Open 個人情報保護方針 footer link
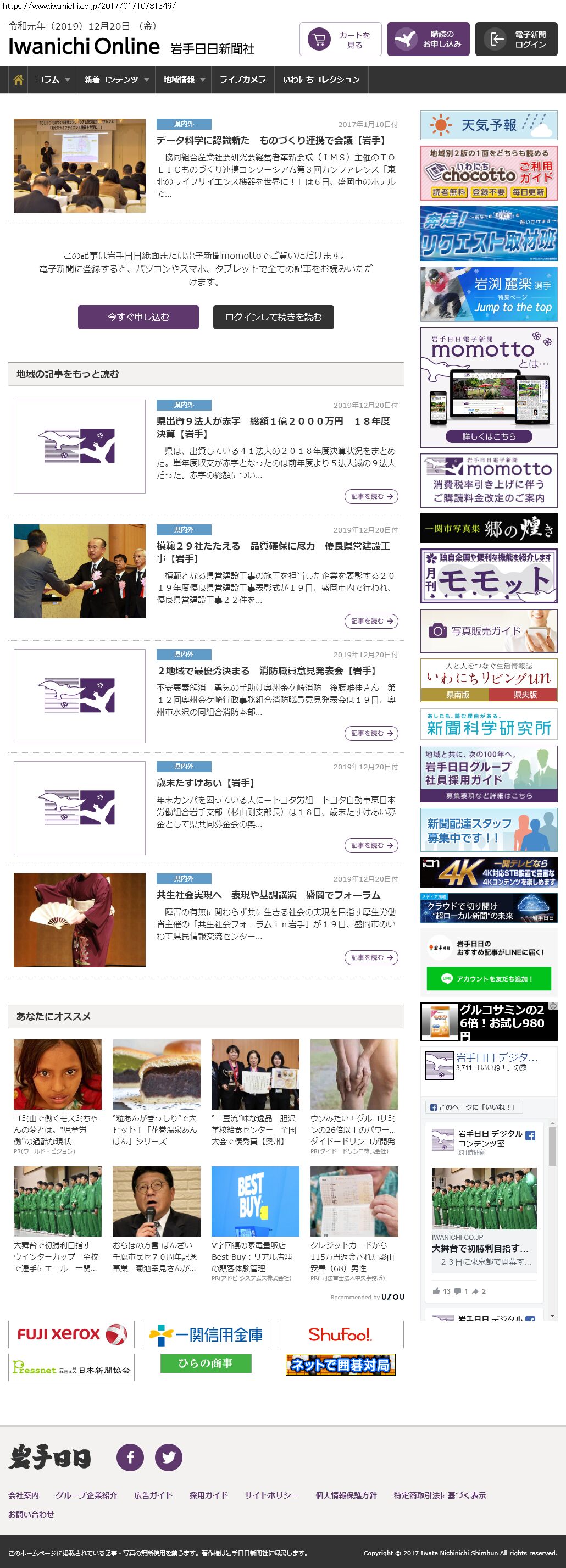Viewport: 566px width, 1568px height. (x=346, y=1495)
